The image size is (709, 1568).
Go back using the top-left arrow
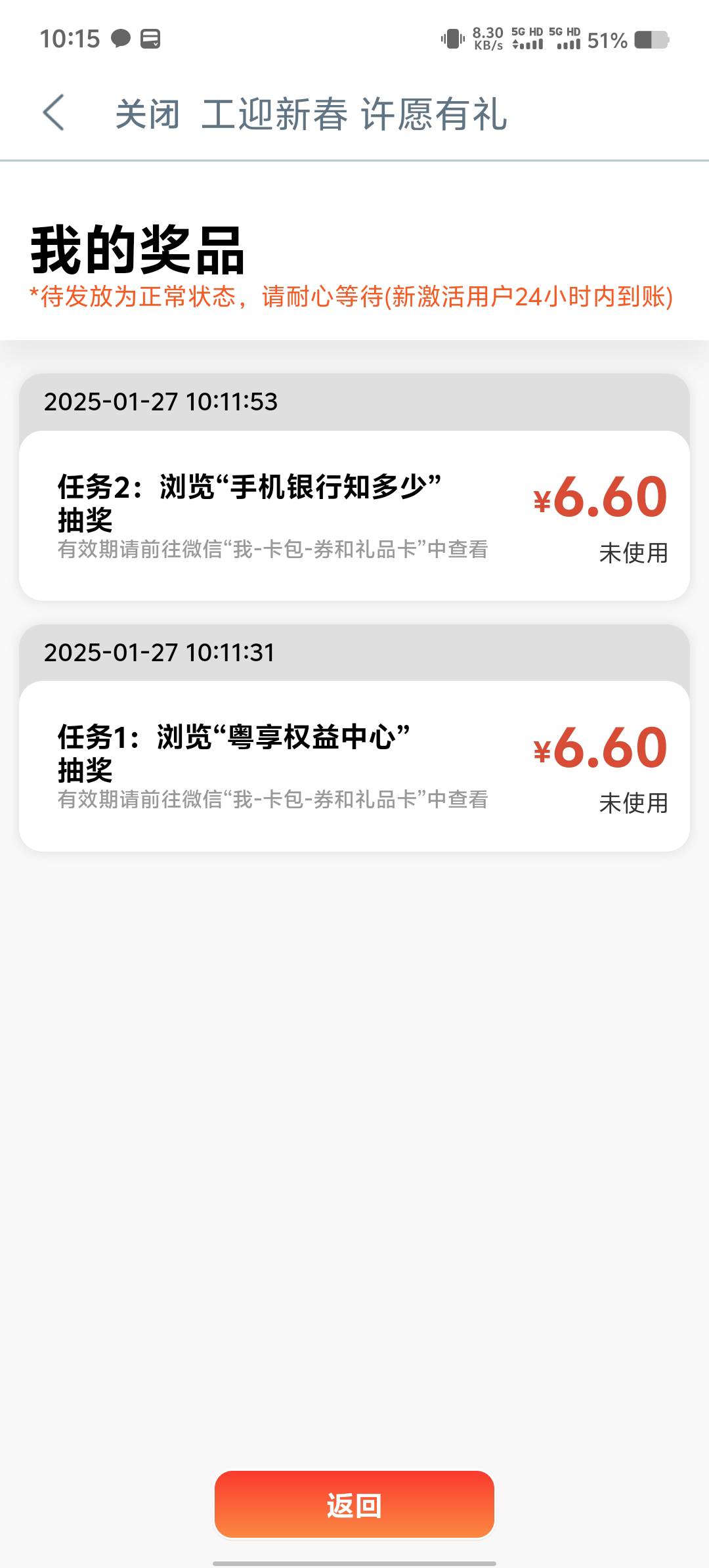pos(54,113)
